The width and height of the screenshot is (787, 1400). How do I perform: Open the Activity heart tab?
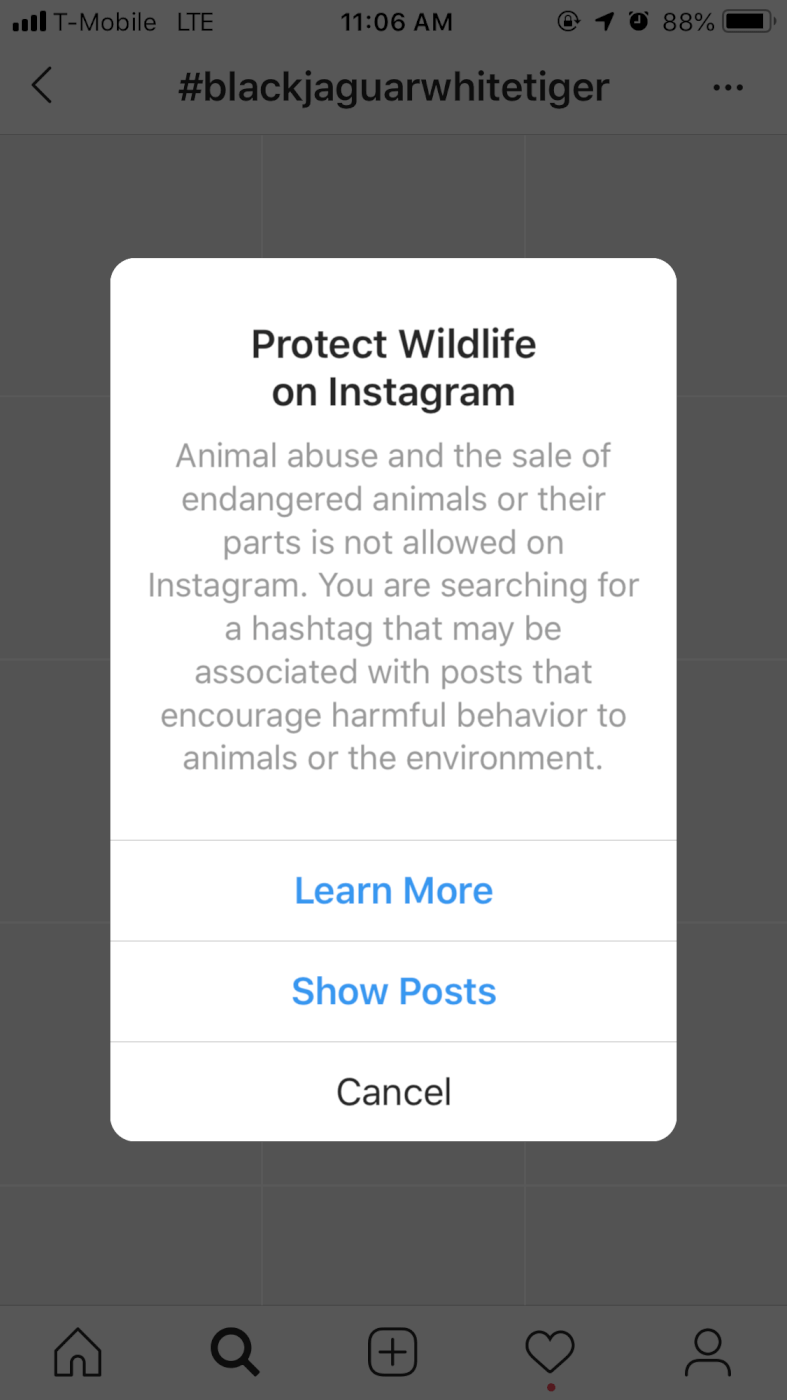tap(550, 1353)
